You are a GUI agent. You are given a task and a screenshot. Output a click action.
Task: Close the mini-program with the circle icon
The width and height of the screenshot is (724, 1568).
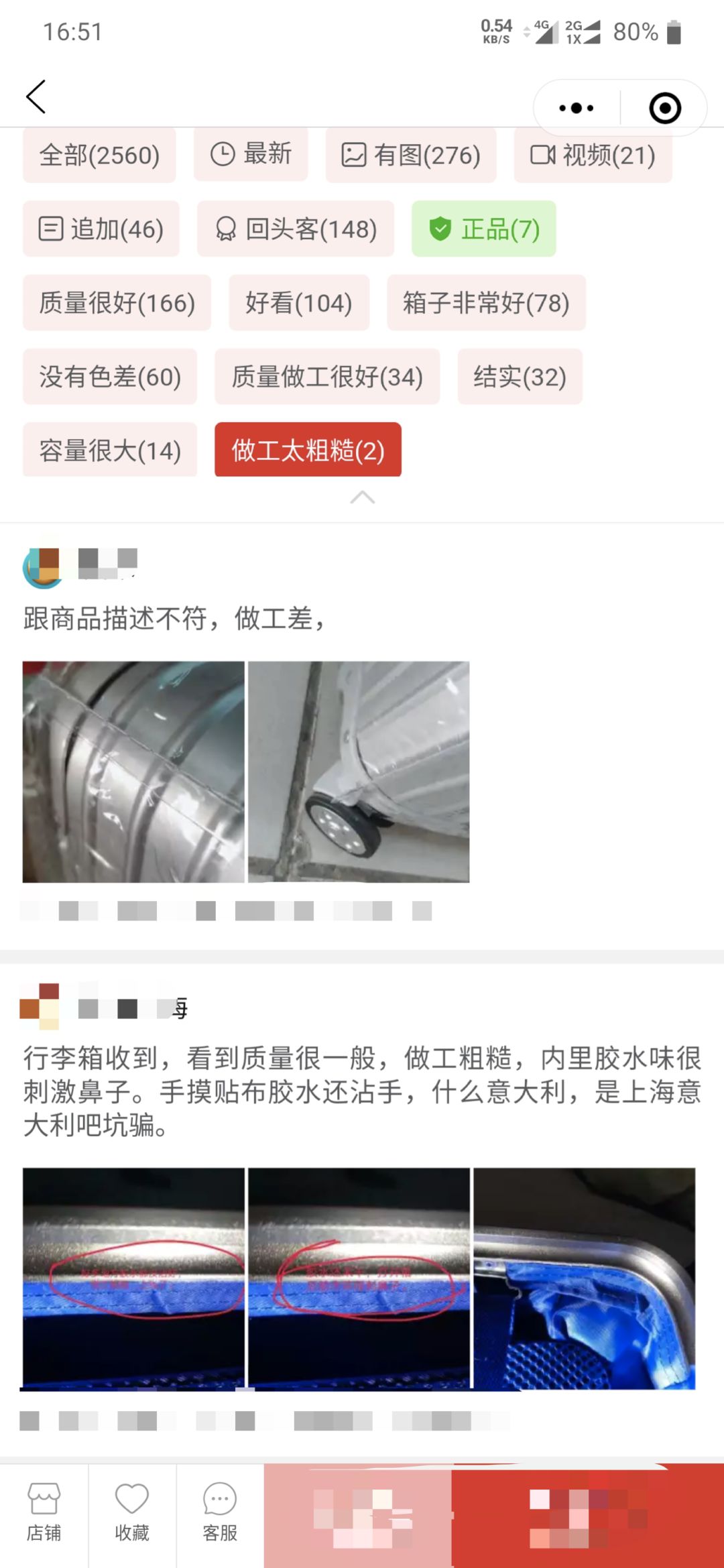[664, 108]
